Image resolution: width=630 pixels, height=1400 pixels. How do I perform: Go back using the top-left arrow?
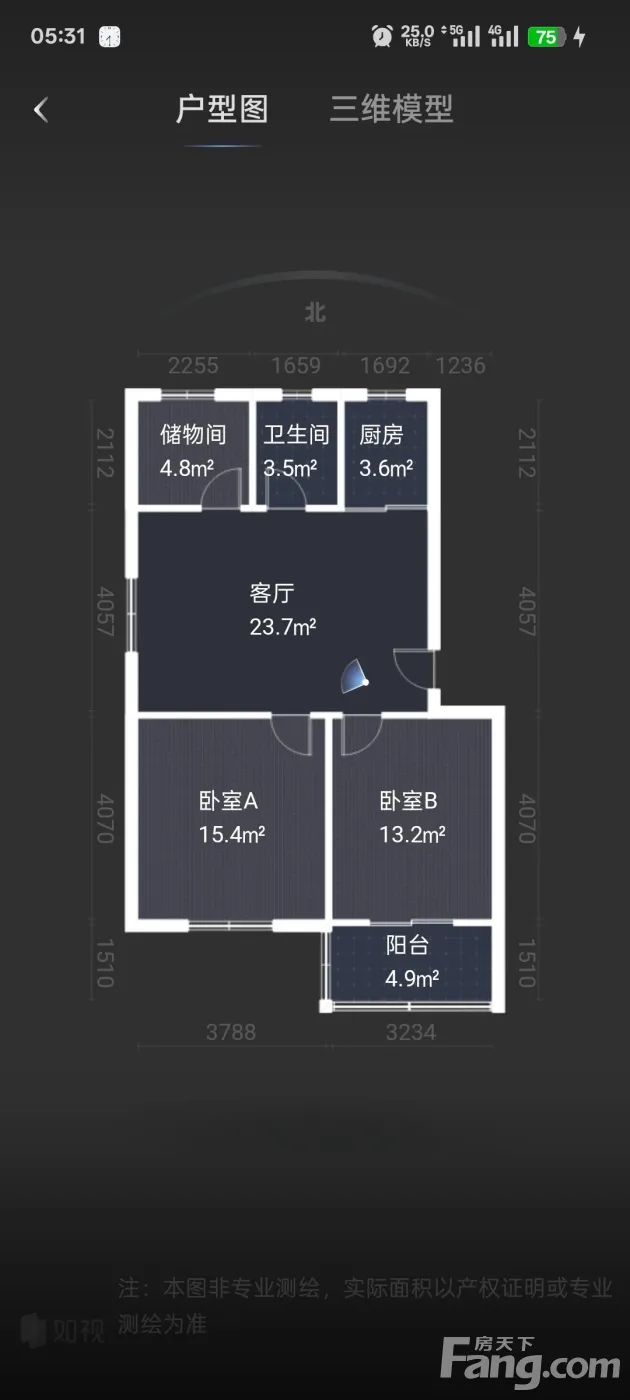coord(41,110)
